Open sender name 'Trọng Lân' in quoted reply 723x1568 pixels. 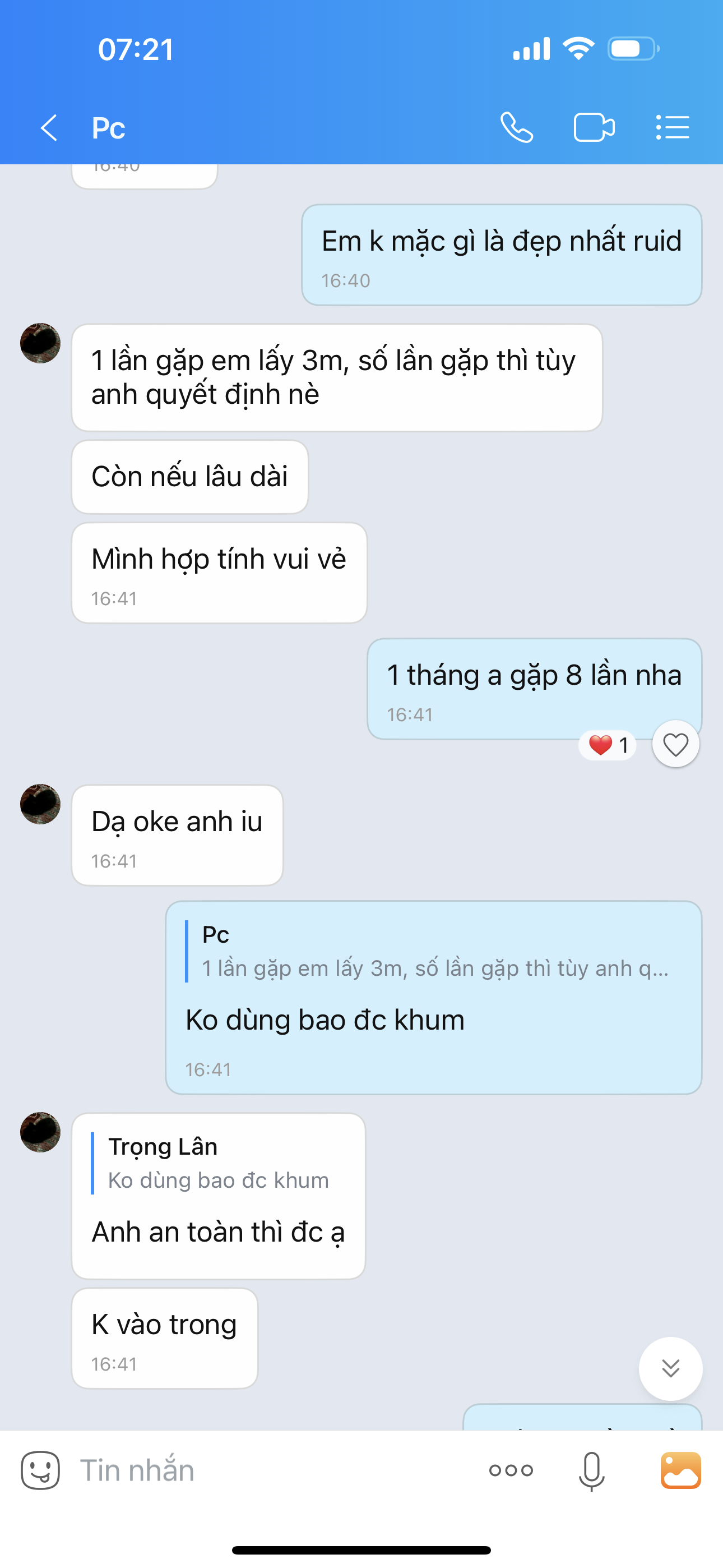(x=162, y=1146)
